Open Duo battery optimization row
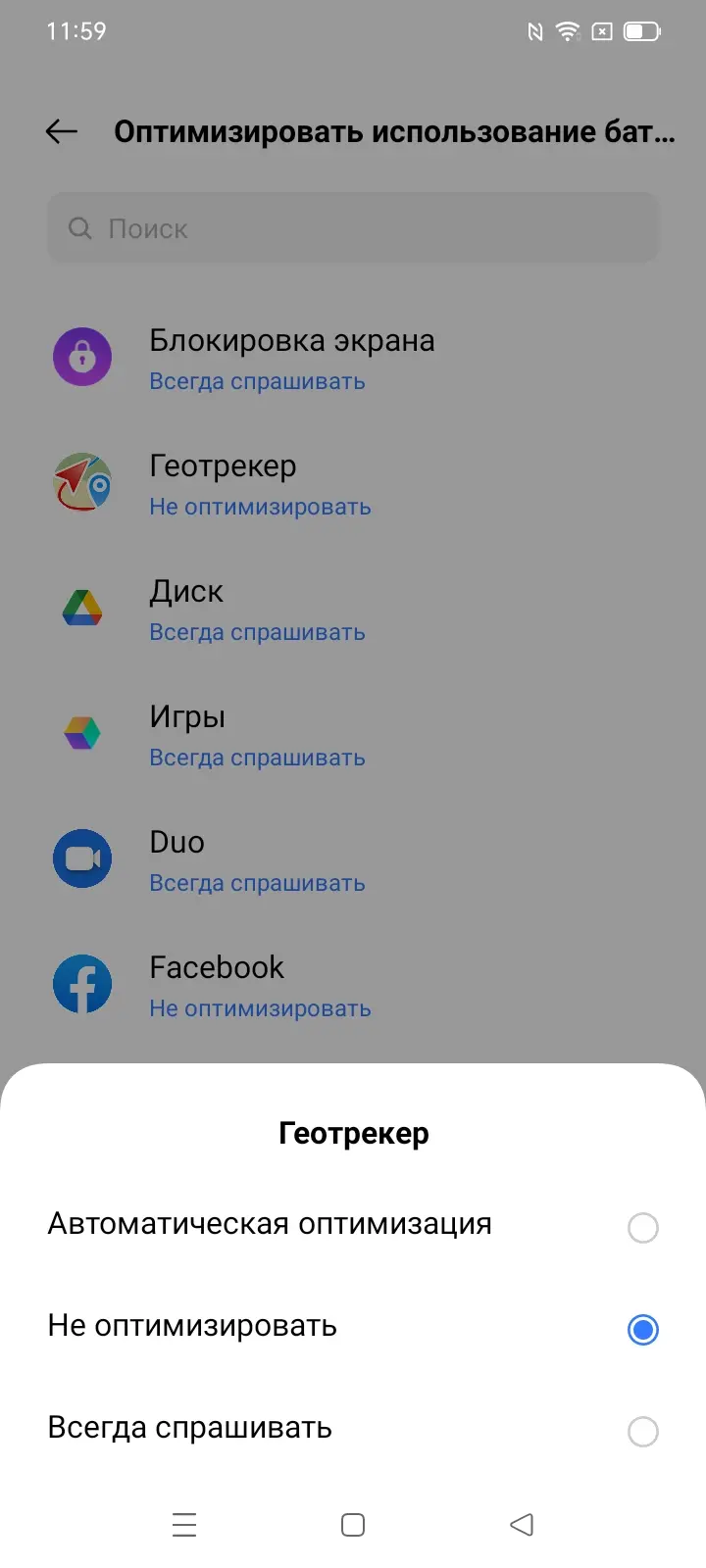This screenshot has width=706, height=1568. (353, 859)
